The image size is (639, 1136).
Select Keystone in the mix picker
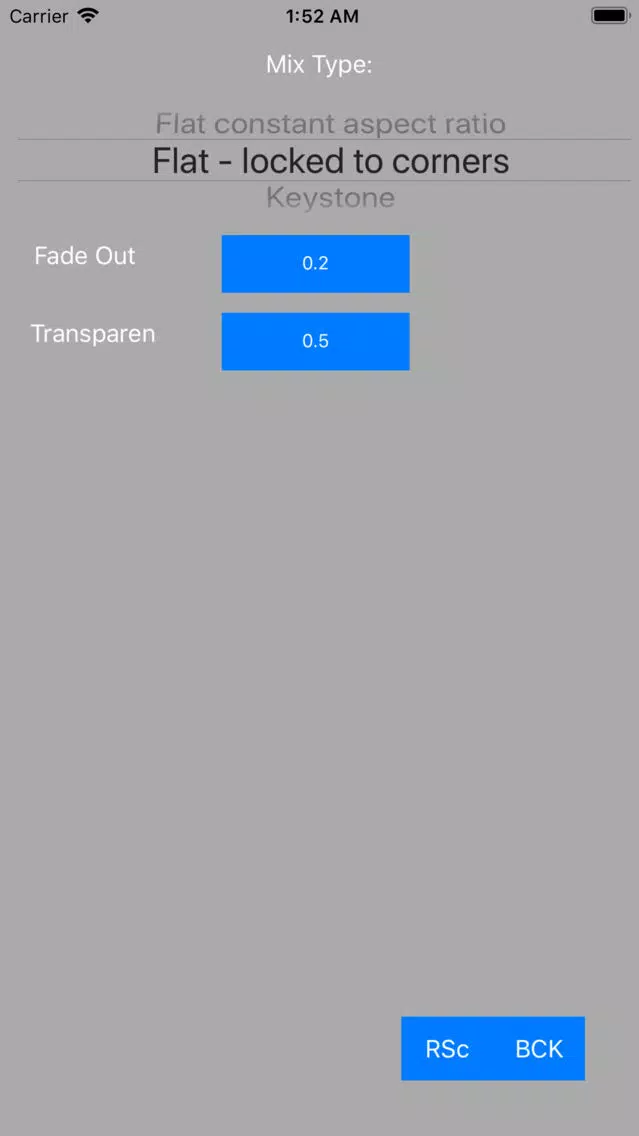coord(330,197)
